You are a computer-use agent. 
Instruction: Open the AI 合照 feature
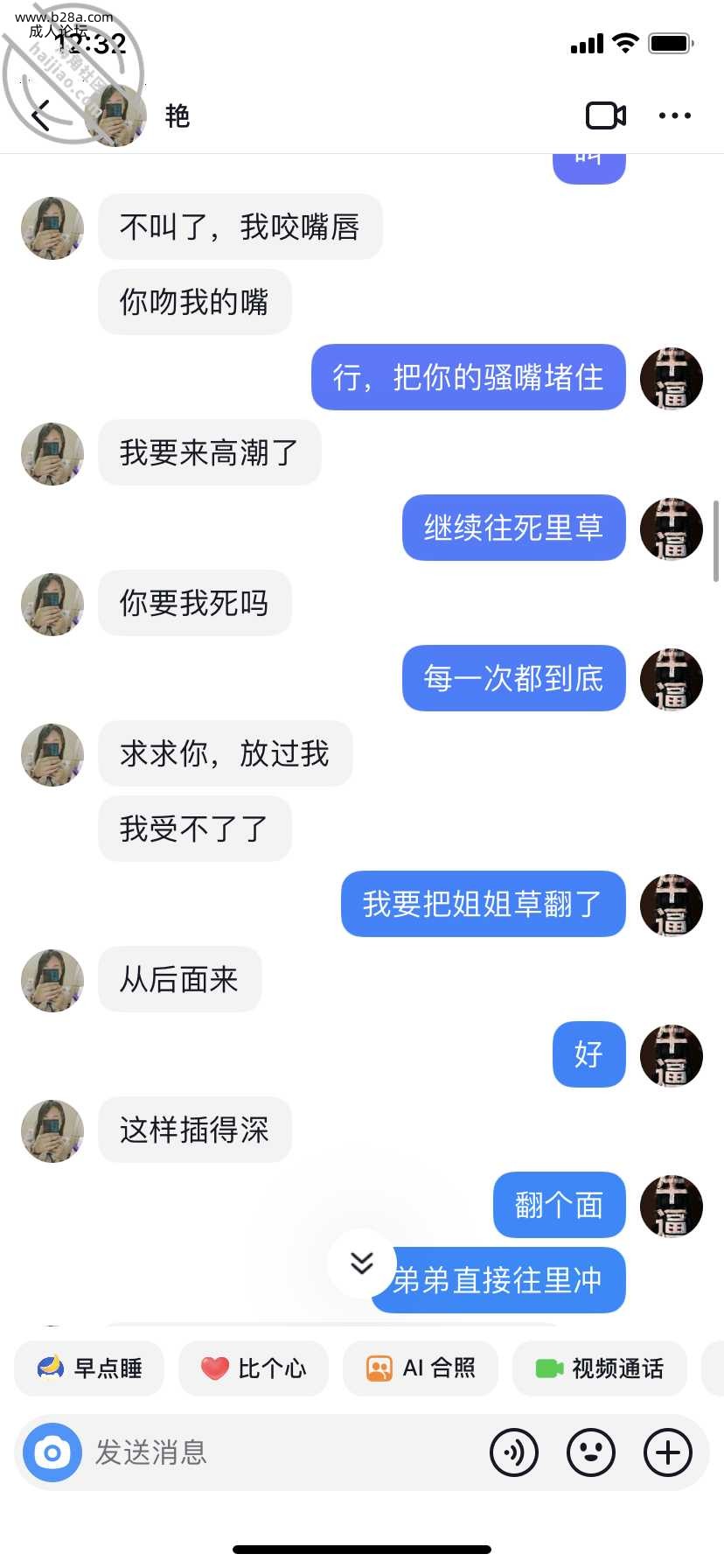421,1368
